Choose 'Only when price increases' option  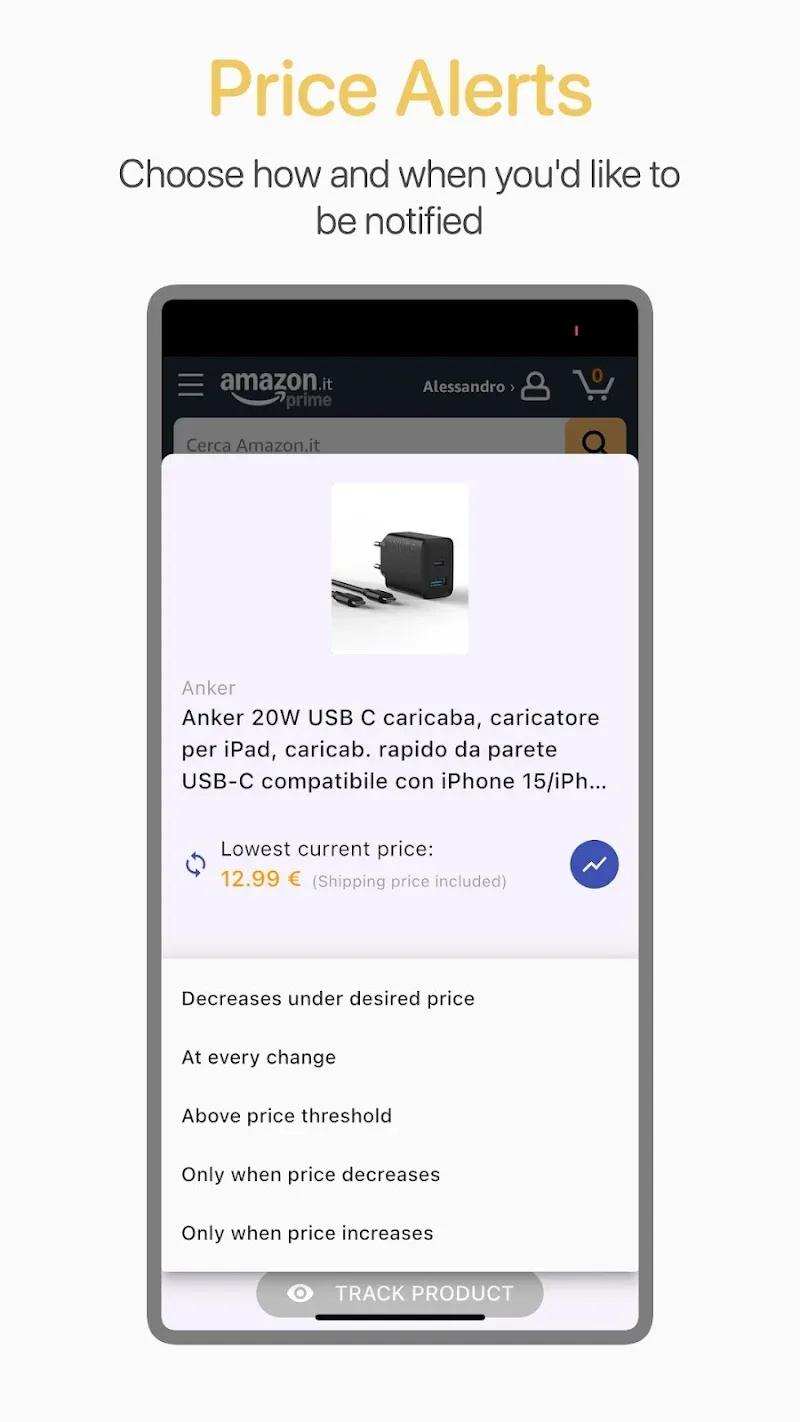[x=306, y=1233]
